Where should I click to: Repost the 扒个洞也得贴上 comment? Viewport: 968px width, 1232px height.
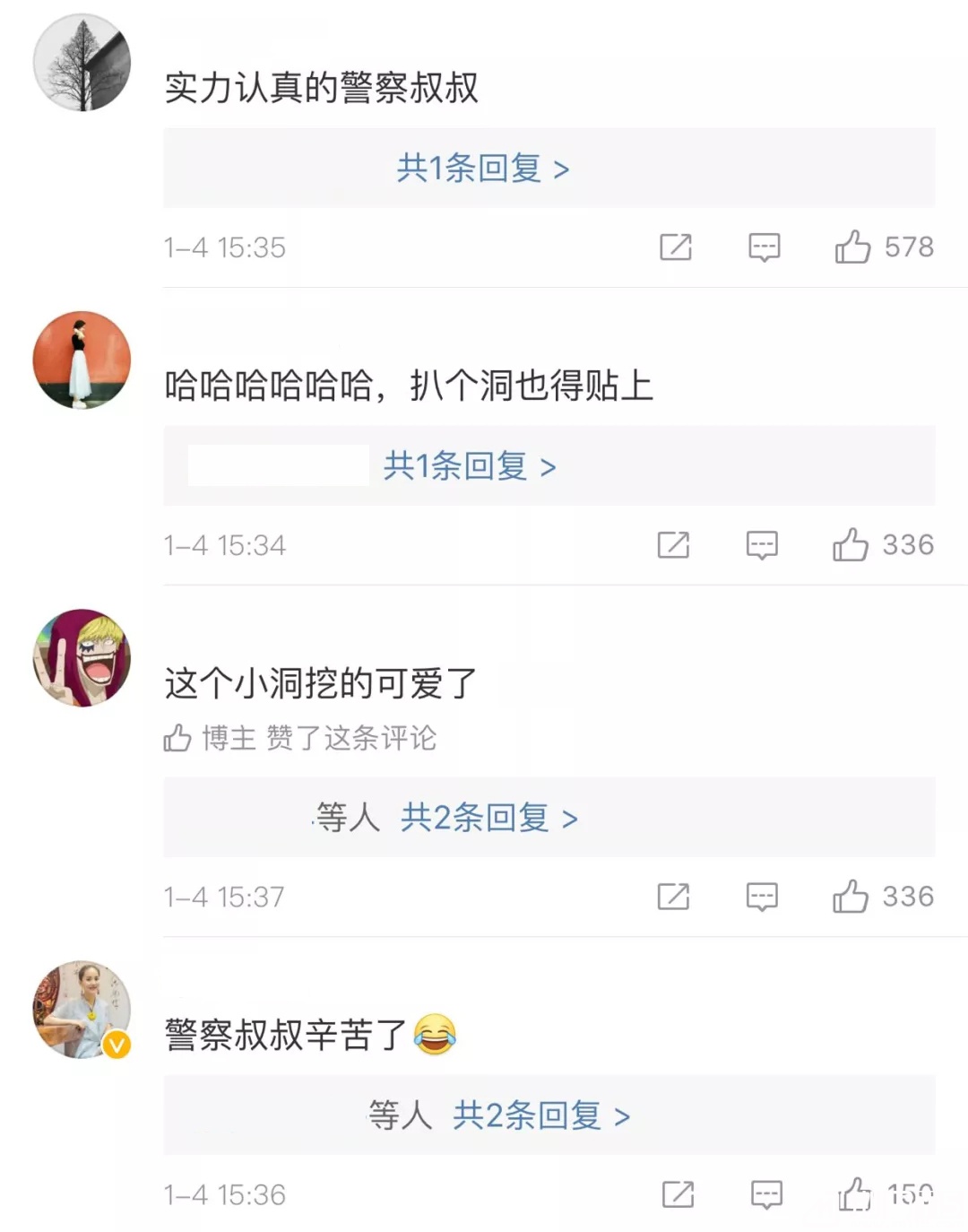tap(673, 544)
